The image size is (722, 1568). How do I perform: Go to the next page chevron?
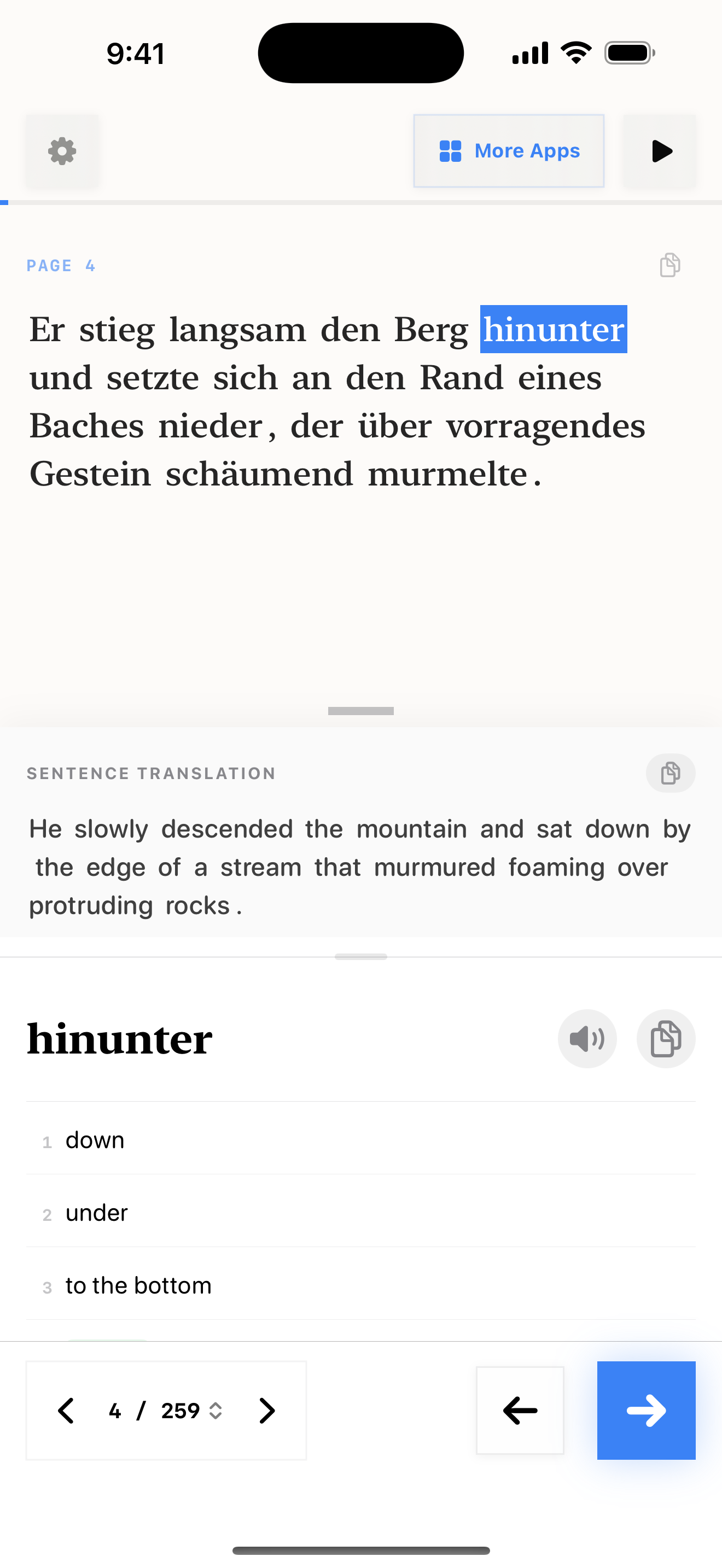tap(266, 1411)
